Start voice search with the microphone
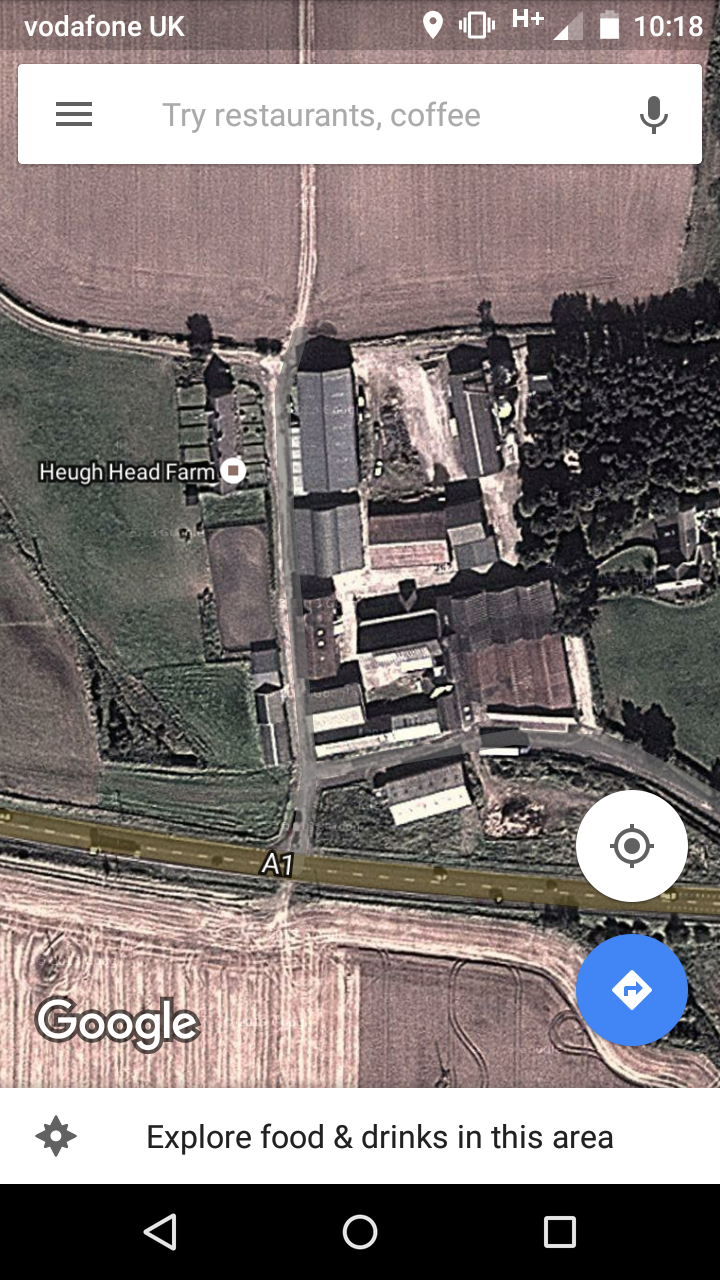This screenshot has width=720, height=1280. point(654,115)
